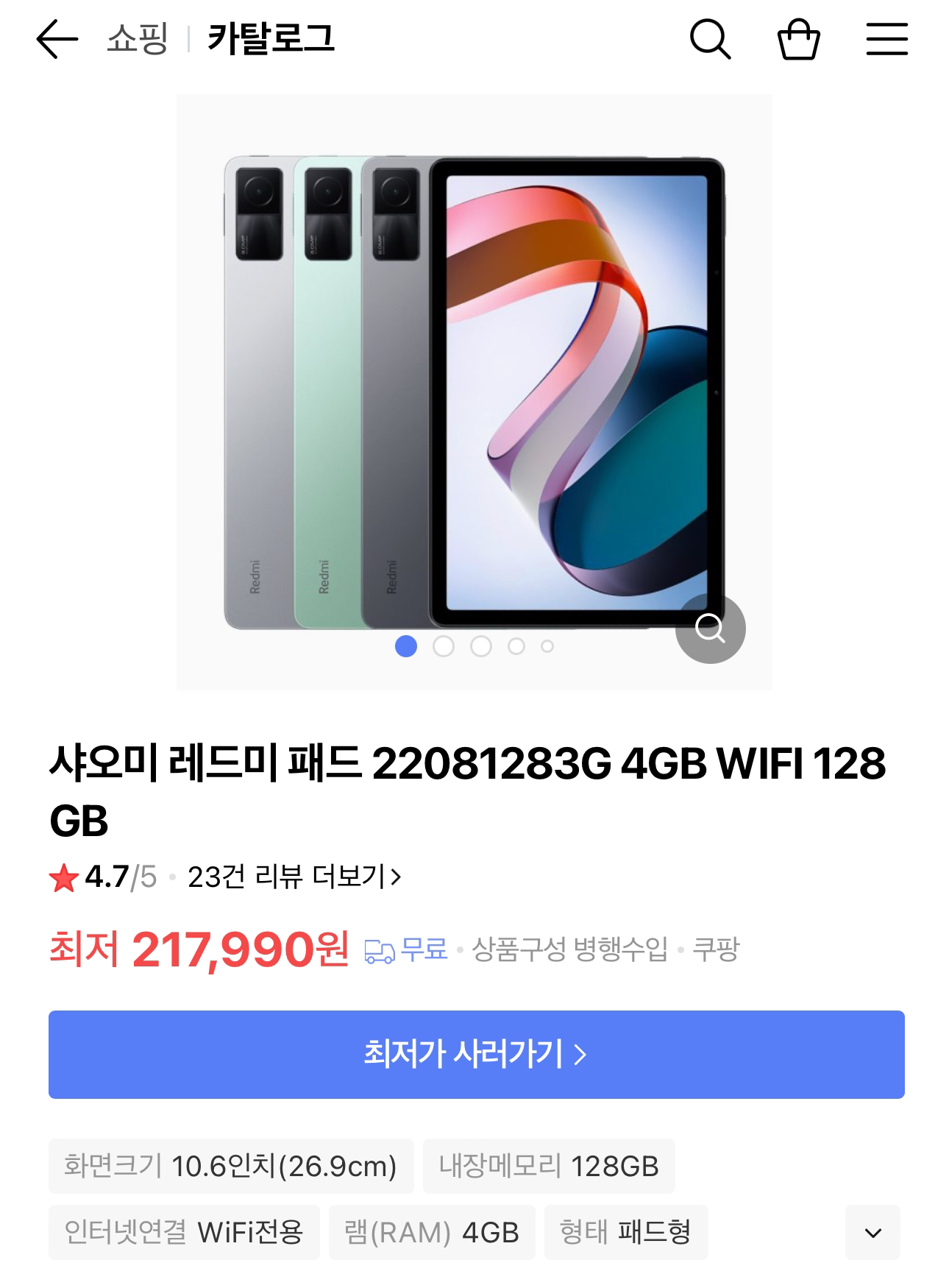Viewport: 949px width, 1288px height.
Task: Open the search magnifier in header
Action: coord(710,39)
